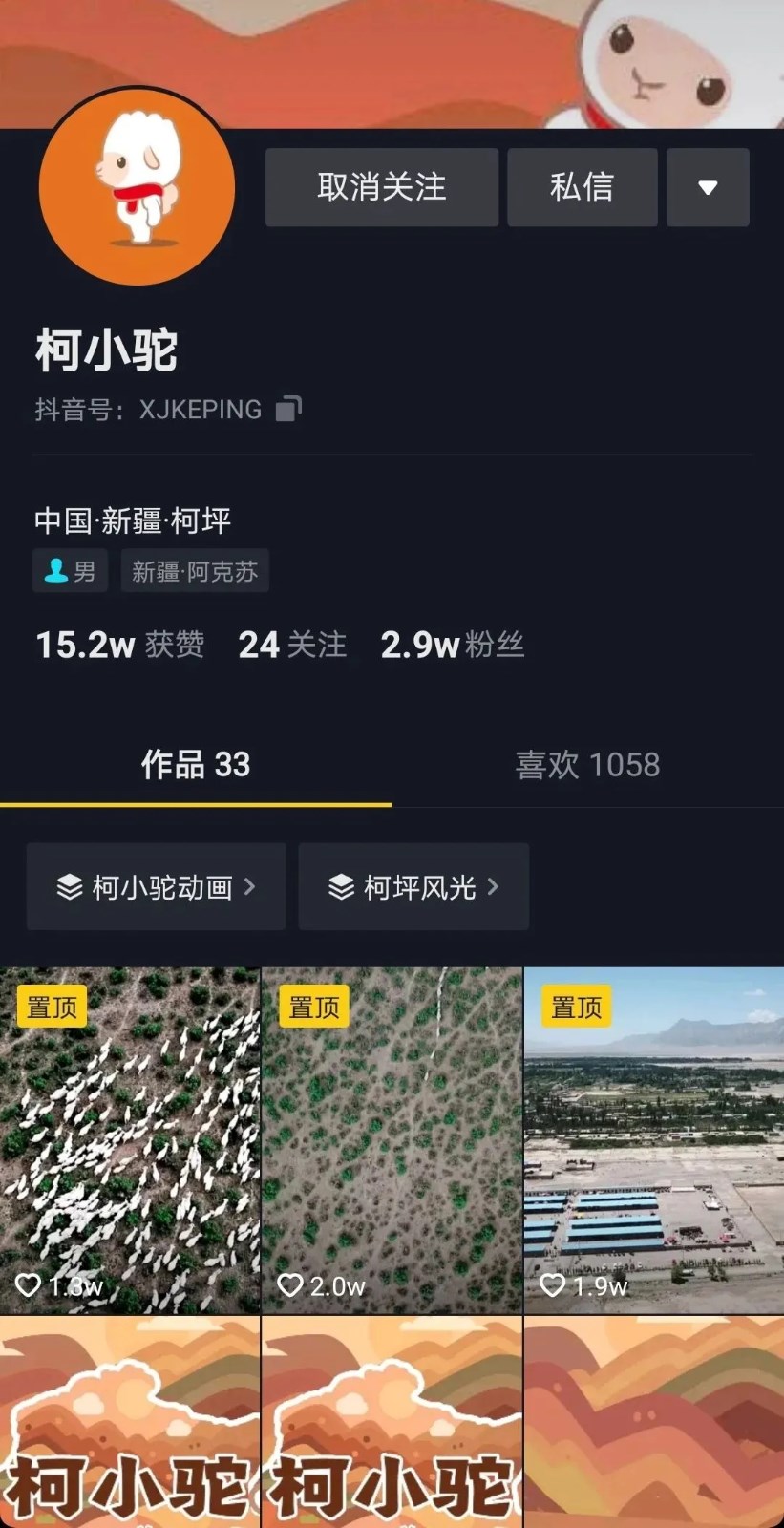Expand the dropdown arrow next to 私信
This screenshot has width=784, height=1528.
click(x=707, y=187)
